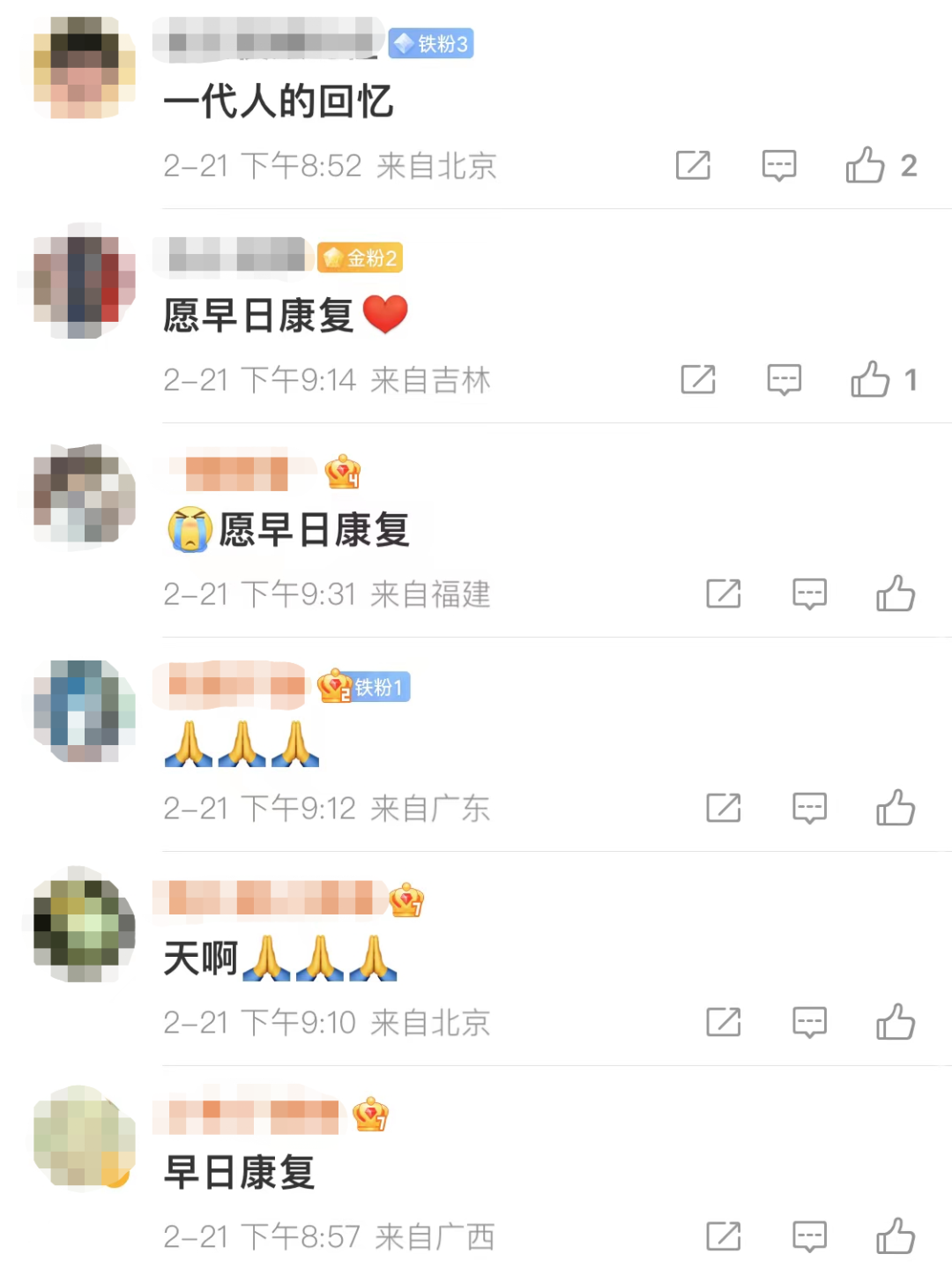The image size is (952, 1276).
Task: Repost the comment from 福建
Action: (724, 593)
